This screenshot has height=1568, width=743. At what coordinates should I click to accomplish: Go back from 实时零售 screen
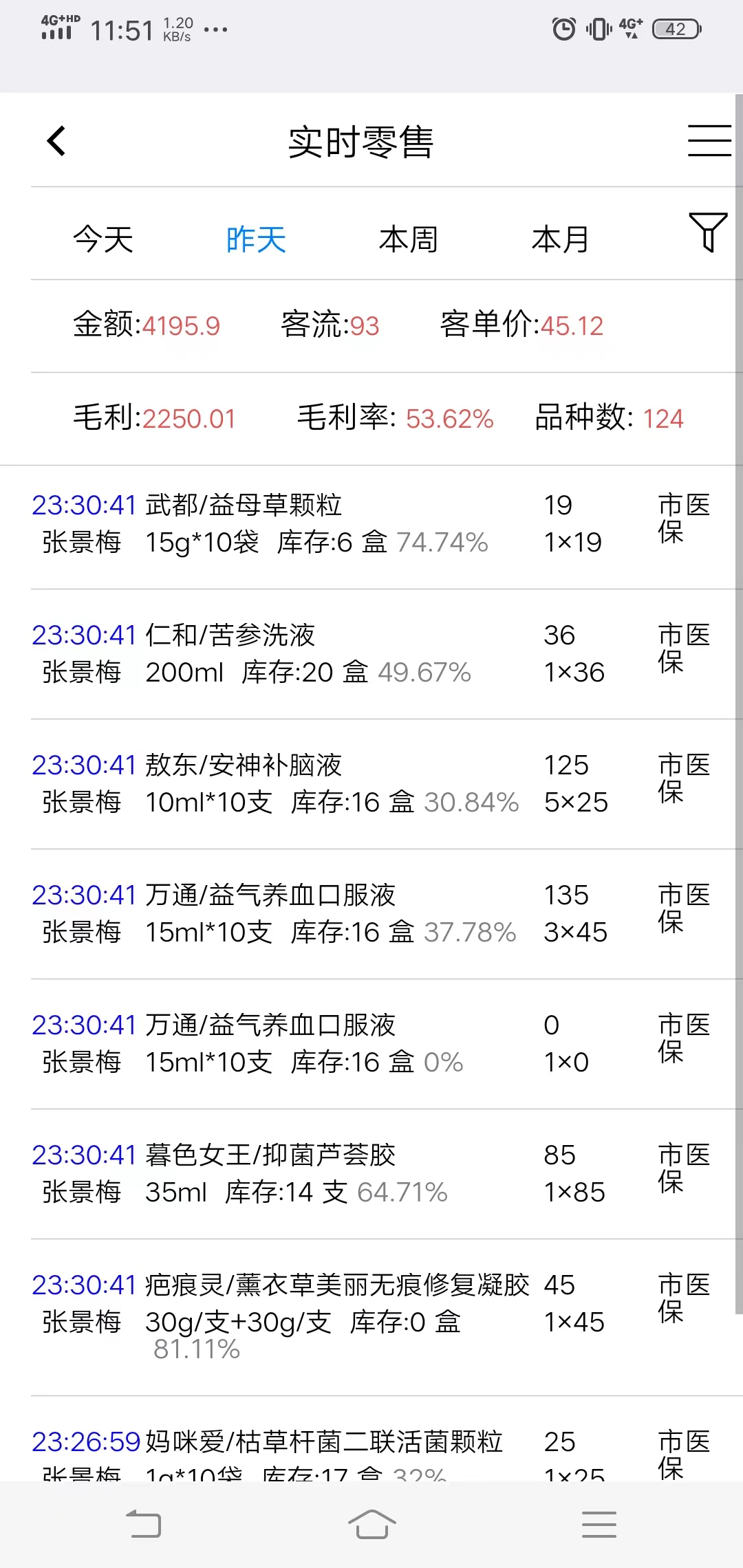(x=56, y=141)
